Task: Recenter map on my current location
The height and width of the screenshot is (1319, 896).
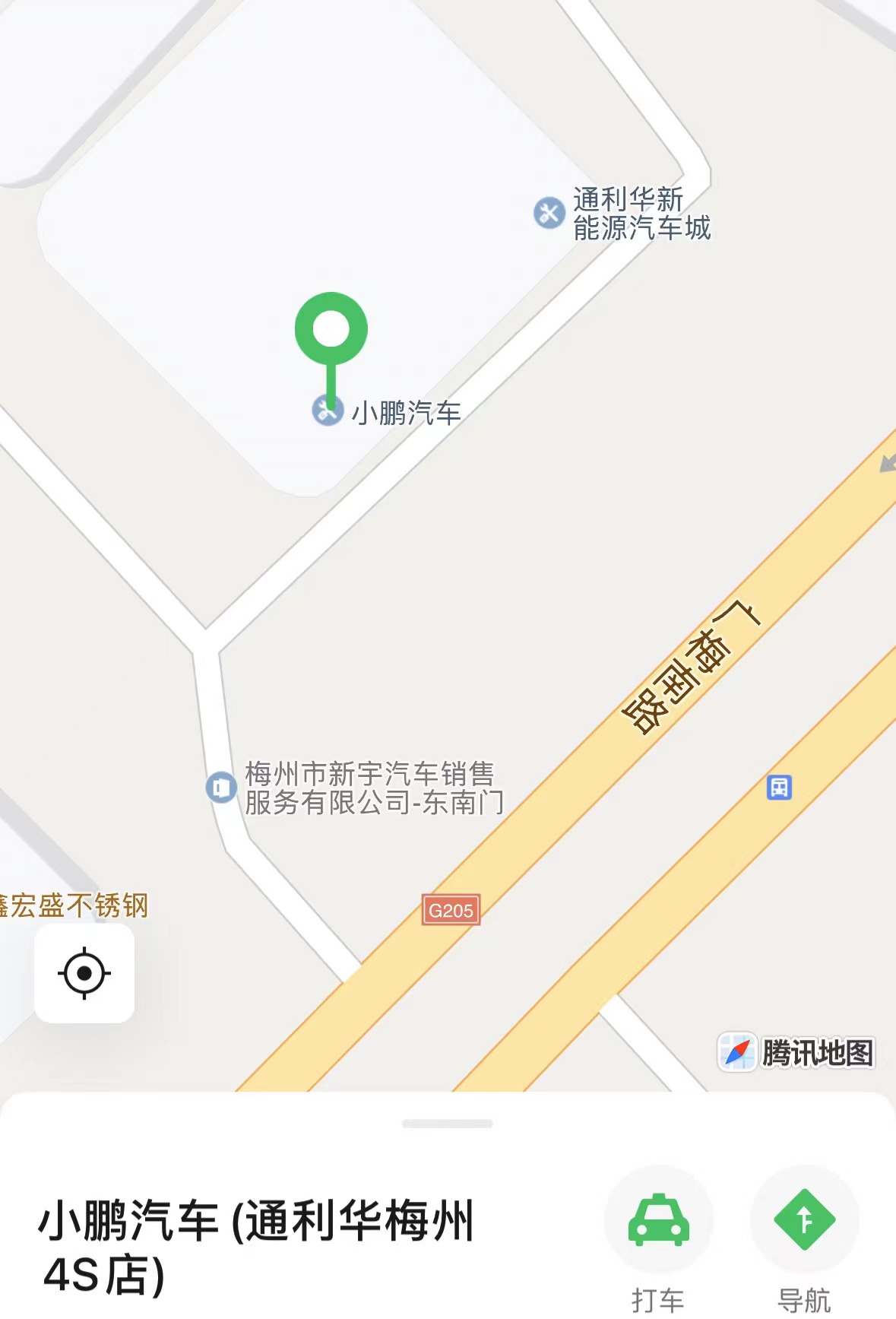Action: tap(84, 973)
